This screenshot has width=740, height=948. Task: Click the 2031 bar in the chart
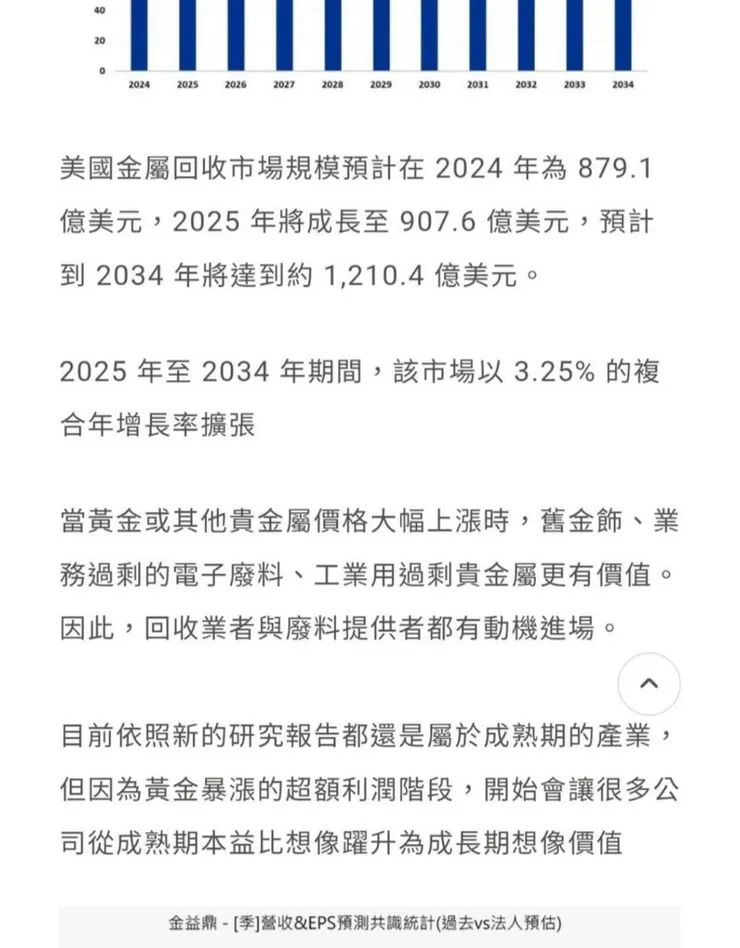(x=477, y=35)
